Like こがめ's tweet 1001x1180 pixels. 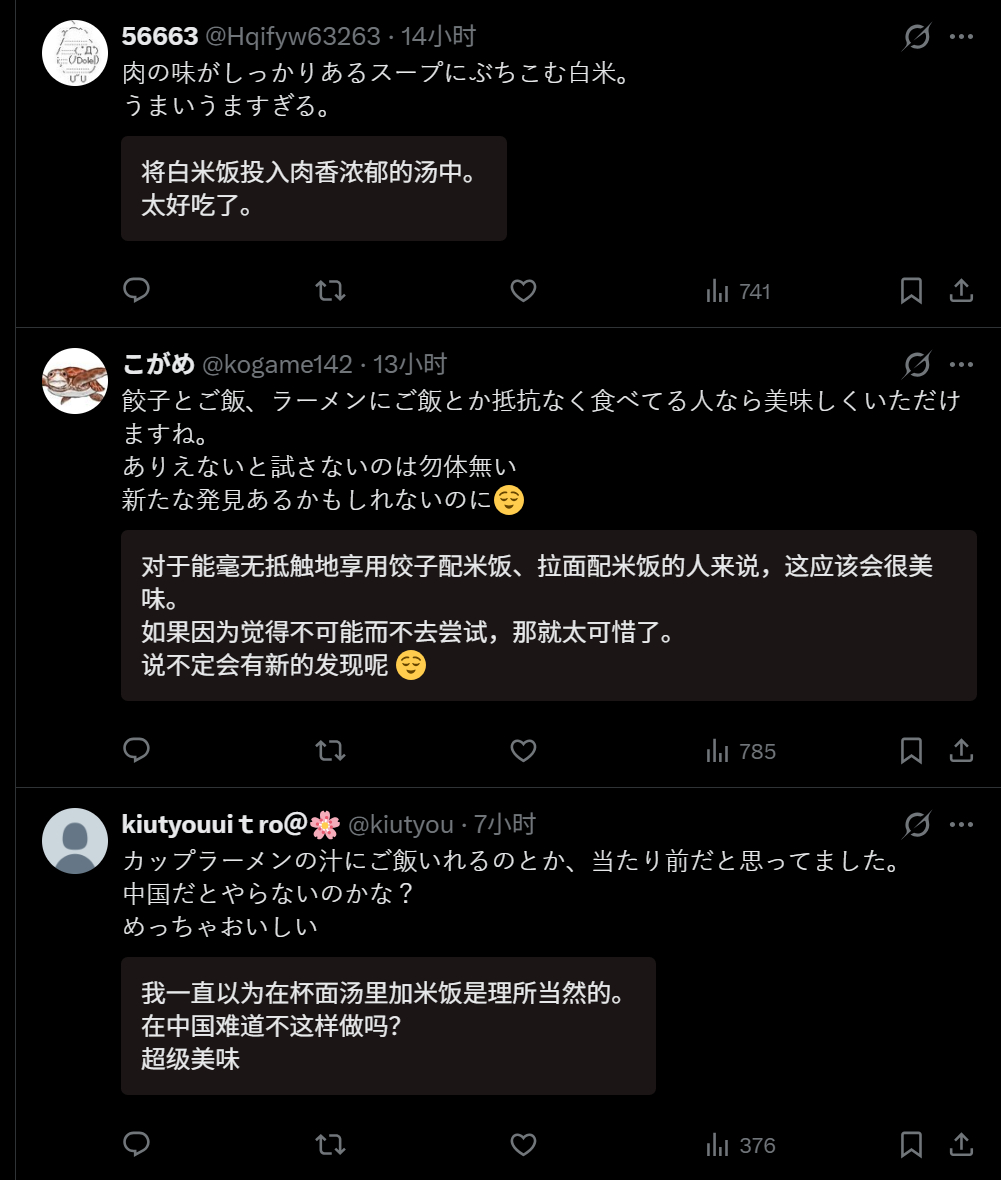[522, 750]
